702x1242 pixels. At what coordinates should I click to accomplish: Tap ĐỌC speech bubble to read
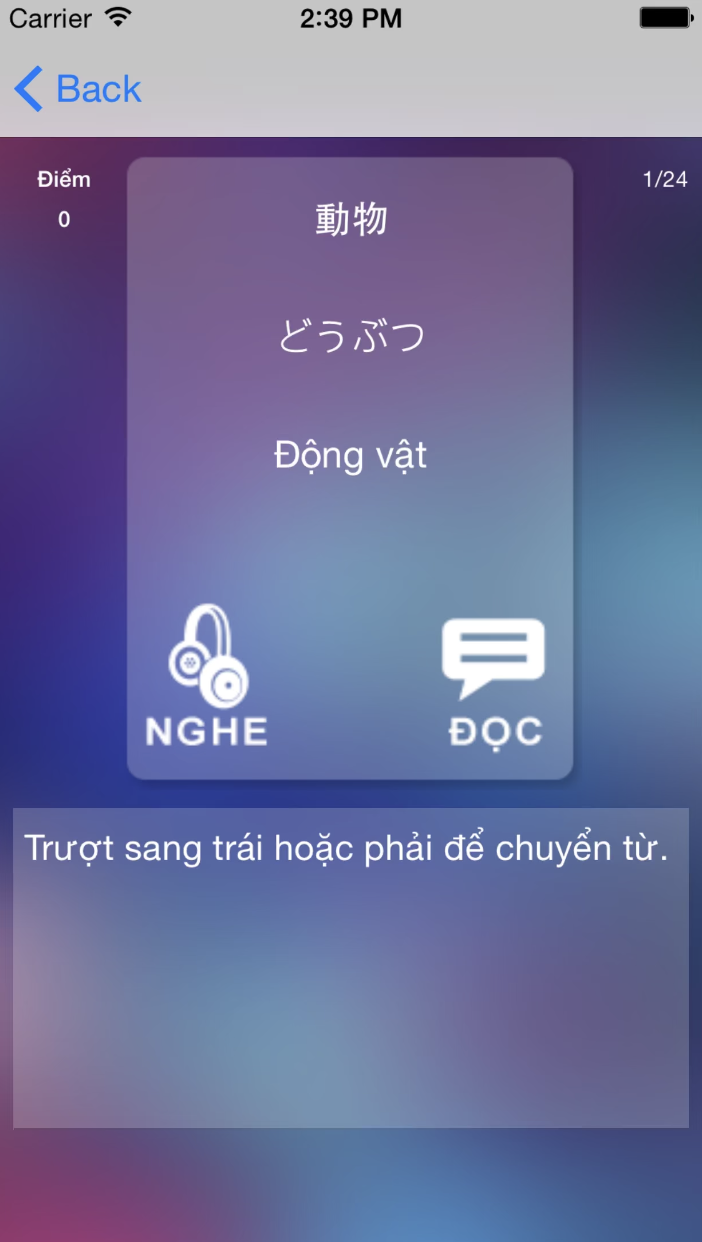tap(494, 682)
